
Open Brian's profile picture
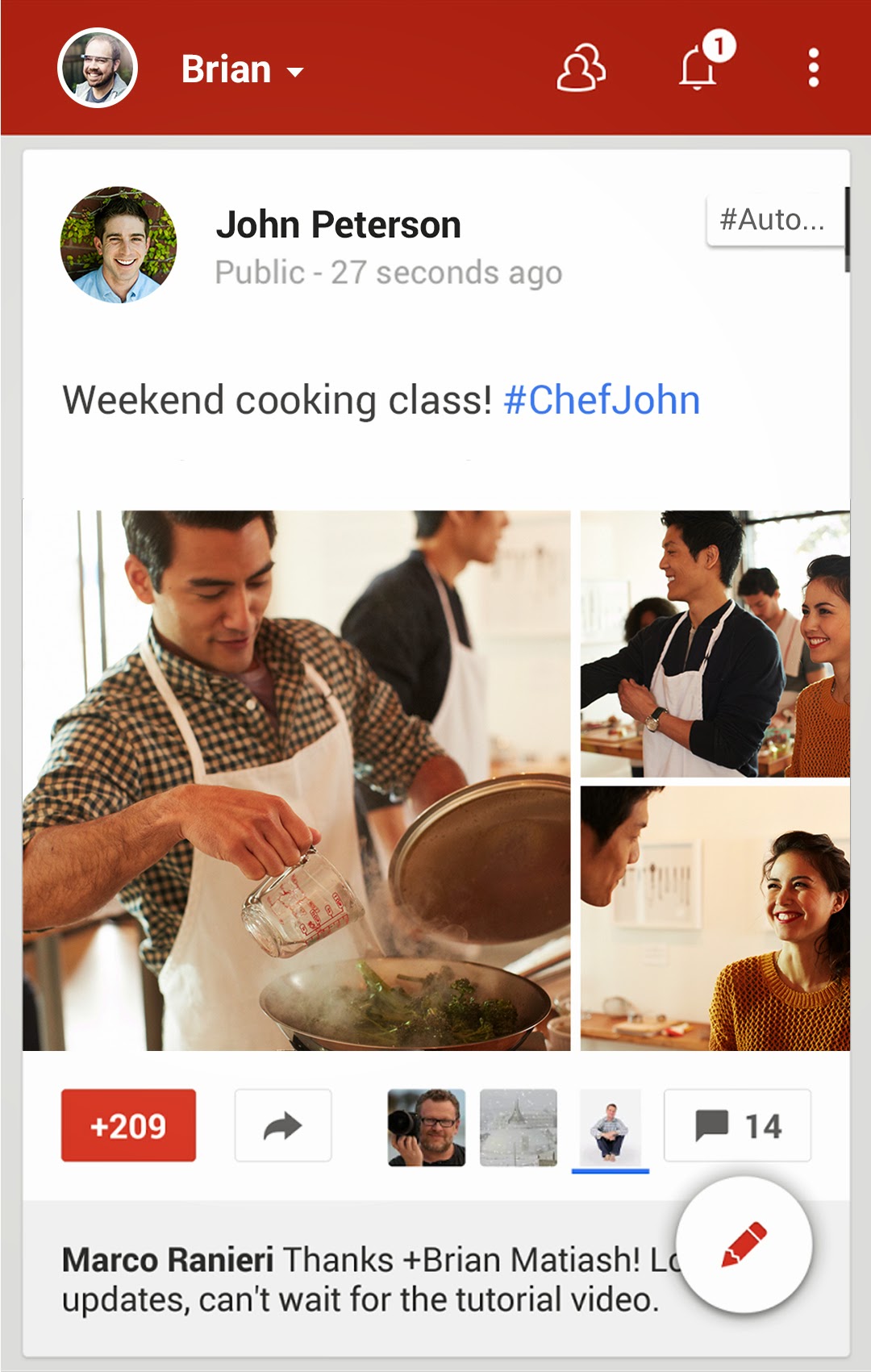click(98, 69)
